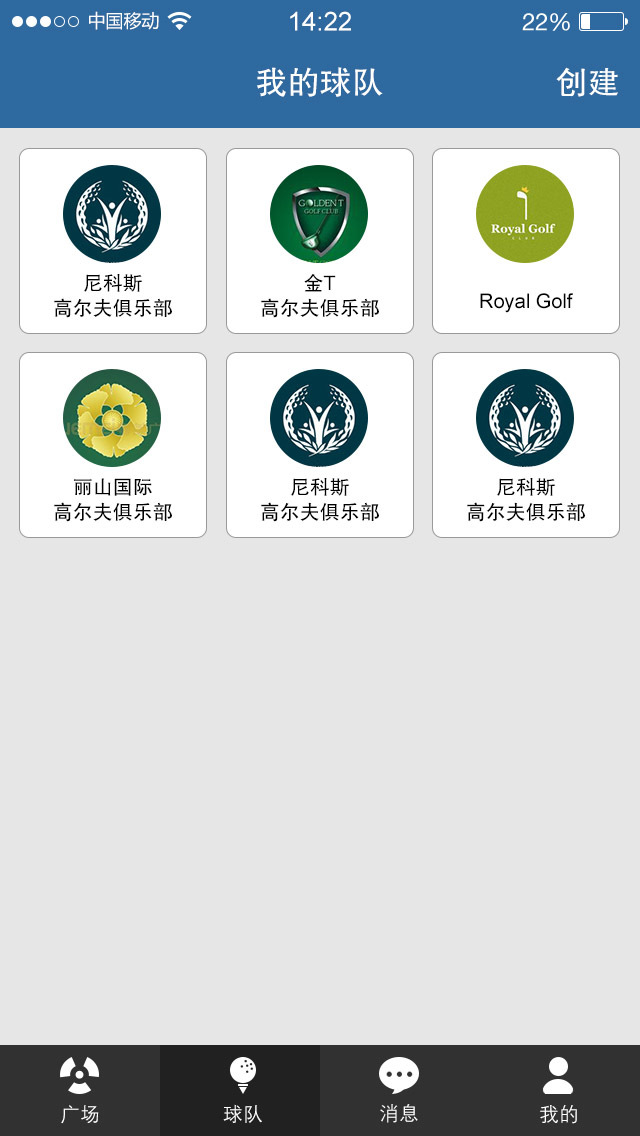Select the 丽山国际高尔夫俱乐部 team card
This screenshot has width=640, height=1136.
113,445
